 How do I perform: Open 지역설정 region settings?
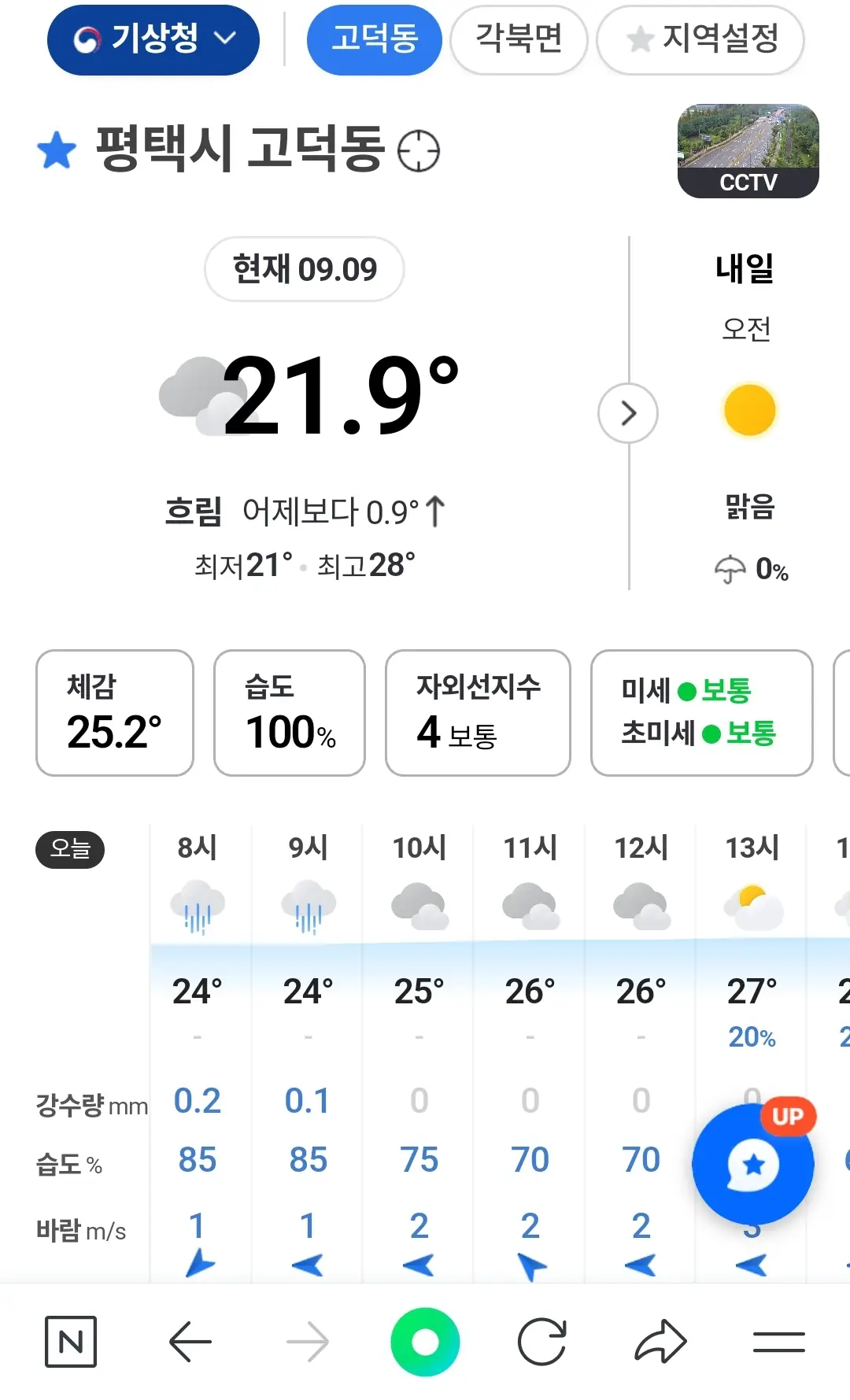coord(700,39)
